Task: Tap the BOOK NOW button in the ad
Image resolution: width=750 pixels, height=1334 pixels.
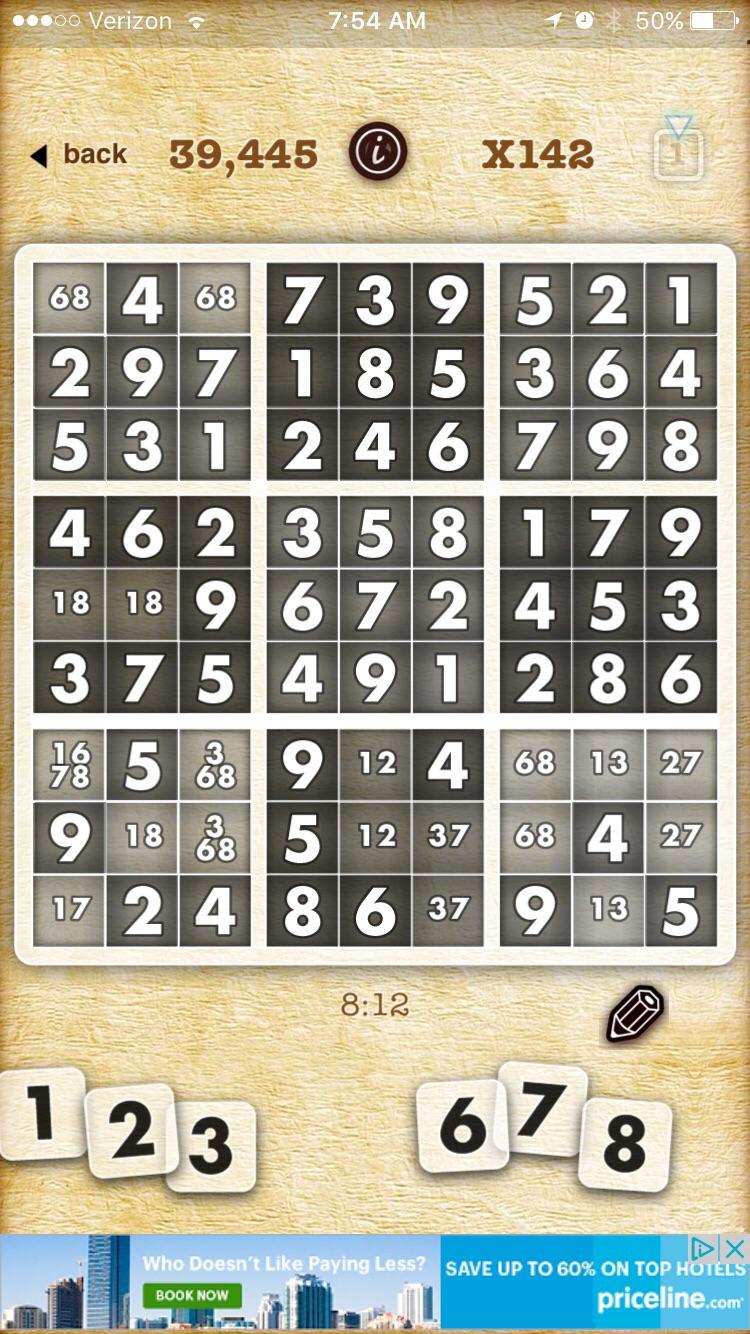Action: (193, 1293)
